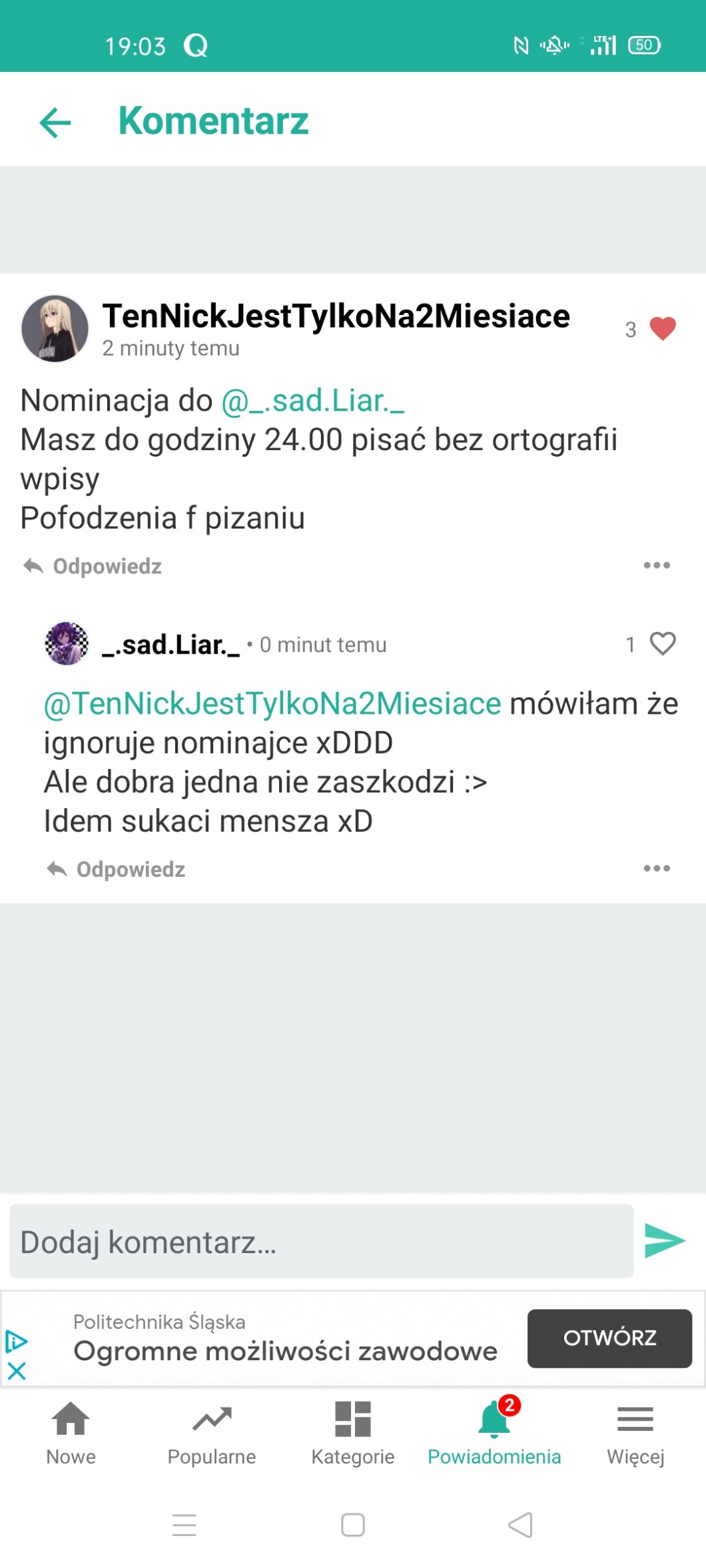
Task: Follow the @TenNickJestTylkoNa2Miesiace mention link
Action: tap(272, 704)
